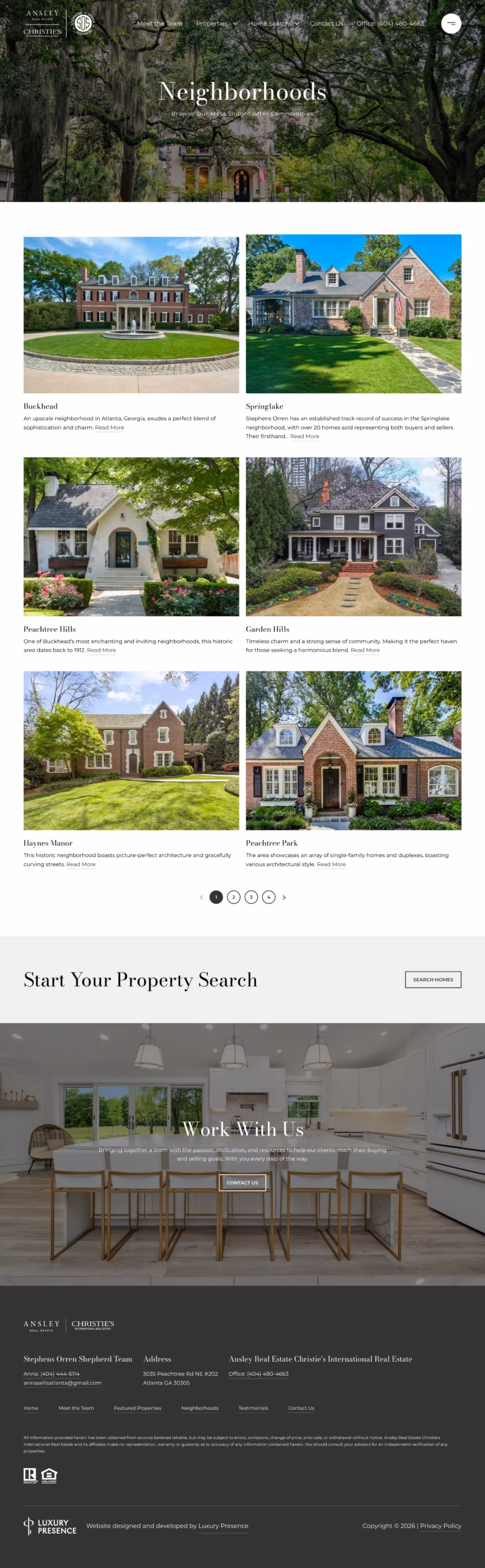Tap the Contact Us button under Work With Us
Image resolution: width=485 pixels, height=1568 pixels.
point(242,1182)
